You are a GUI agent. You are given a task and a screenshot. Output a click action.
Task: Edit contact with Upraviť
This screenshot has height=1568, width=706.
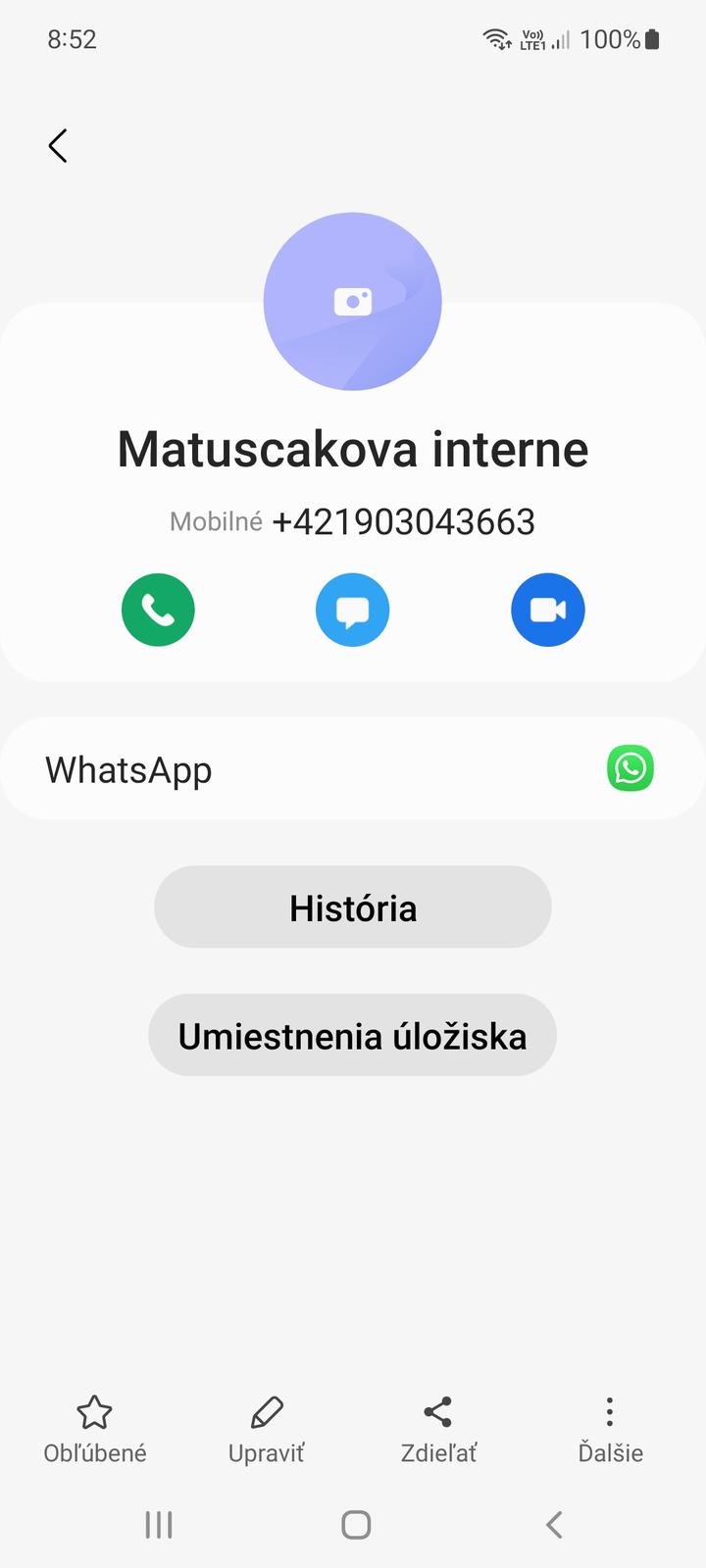click(x=266, y=1429)
